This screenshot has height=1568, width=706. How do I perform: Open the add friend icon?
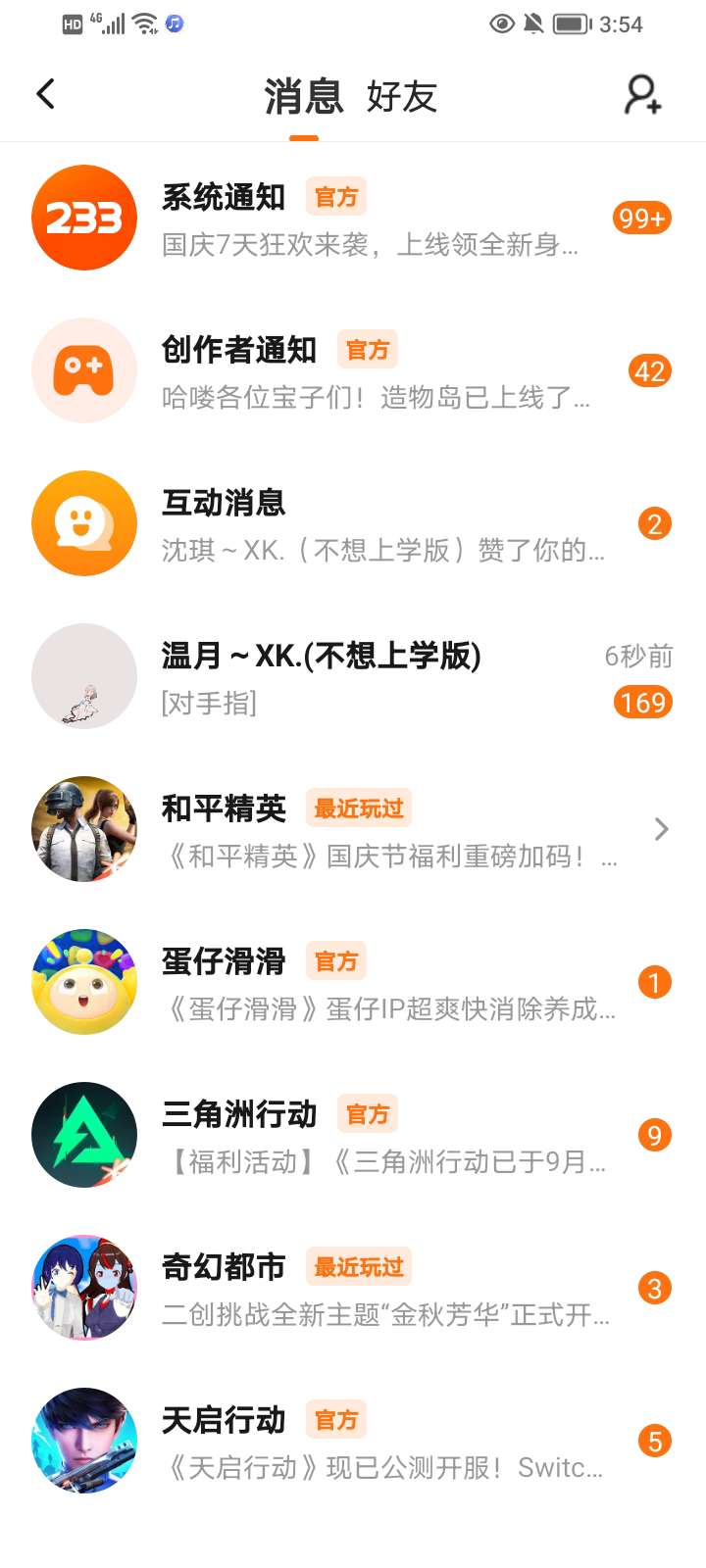643,95
